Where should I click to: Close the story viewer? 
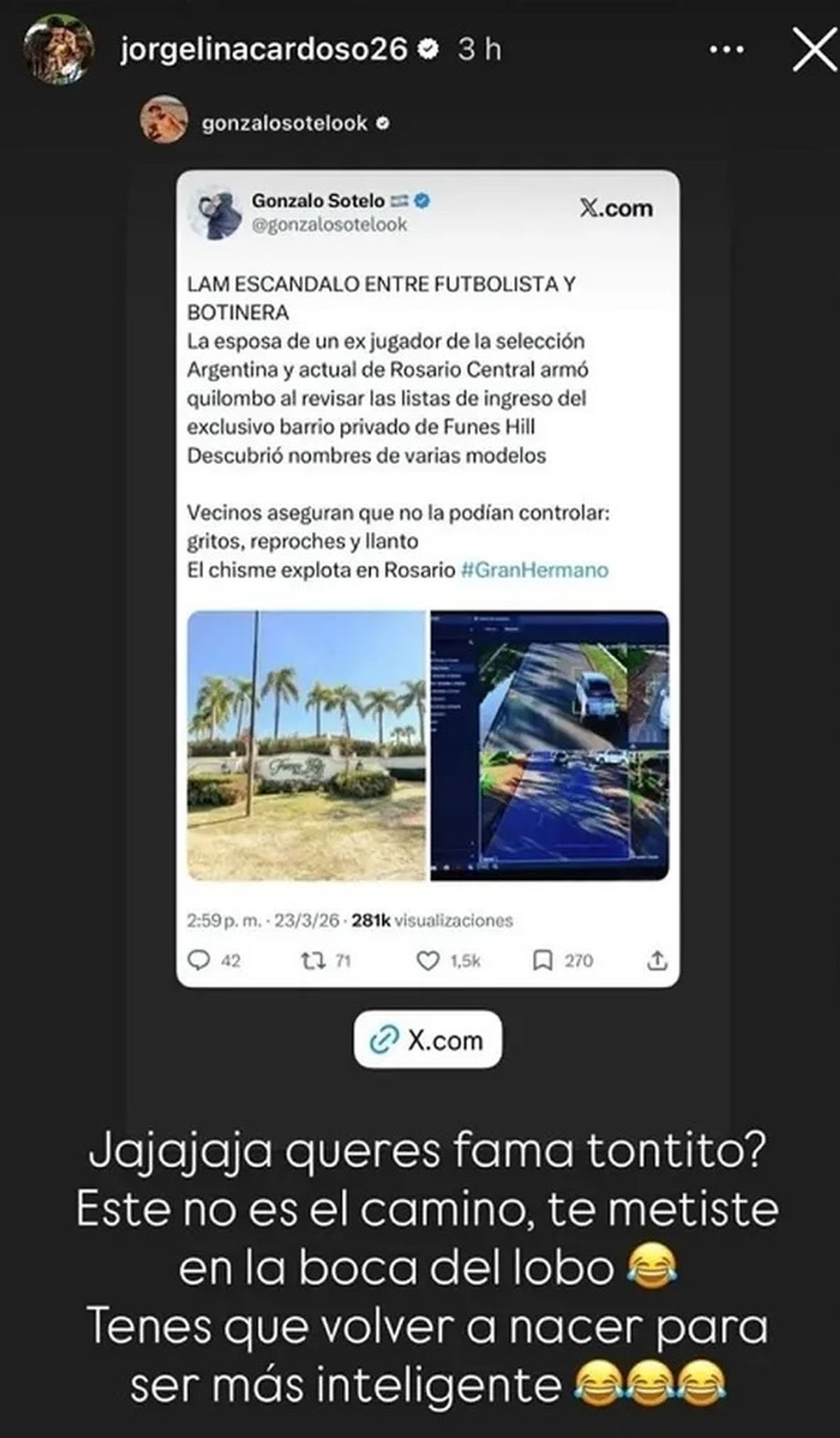tap(815, 50)
